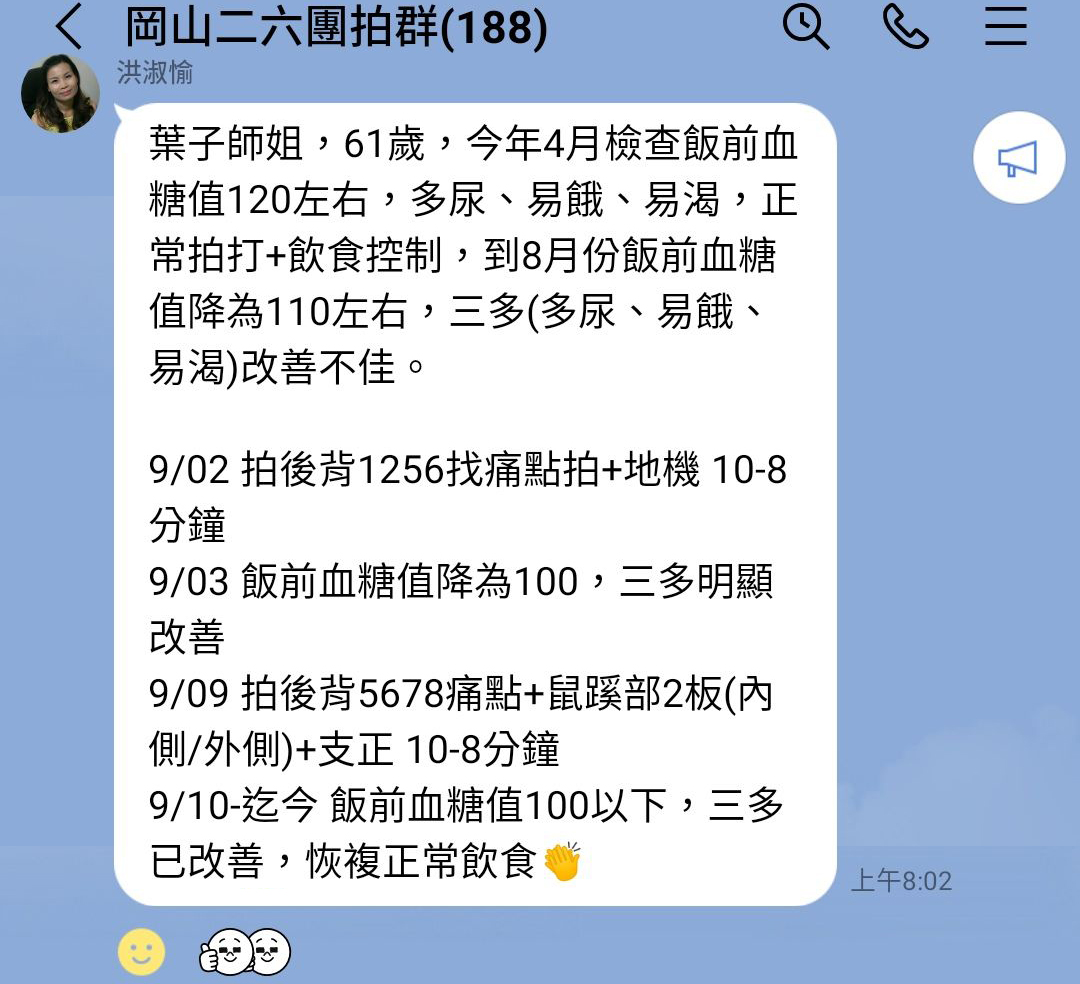Image resolution: width=1080 pixels, height=984 pixels.
Task: Tap the announcement megaphone button
Action: coord(1019,159)
